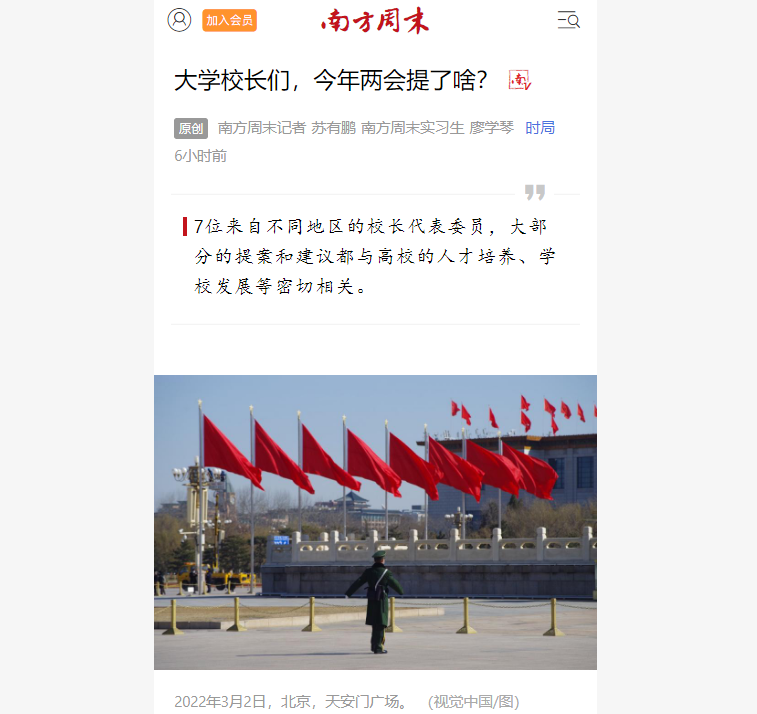Viewport: 757px width, 714px height.
Task: Open the user profile icon
Action: [x=179, y=20]
